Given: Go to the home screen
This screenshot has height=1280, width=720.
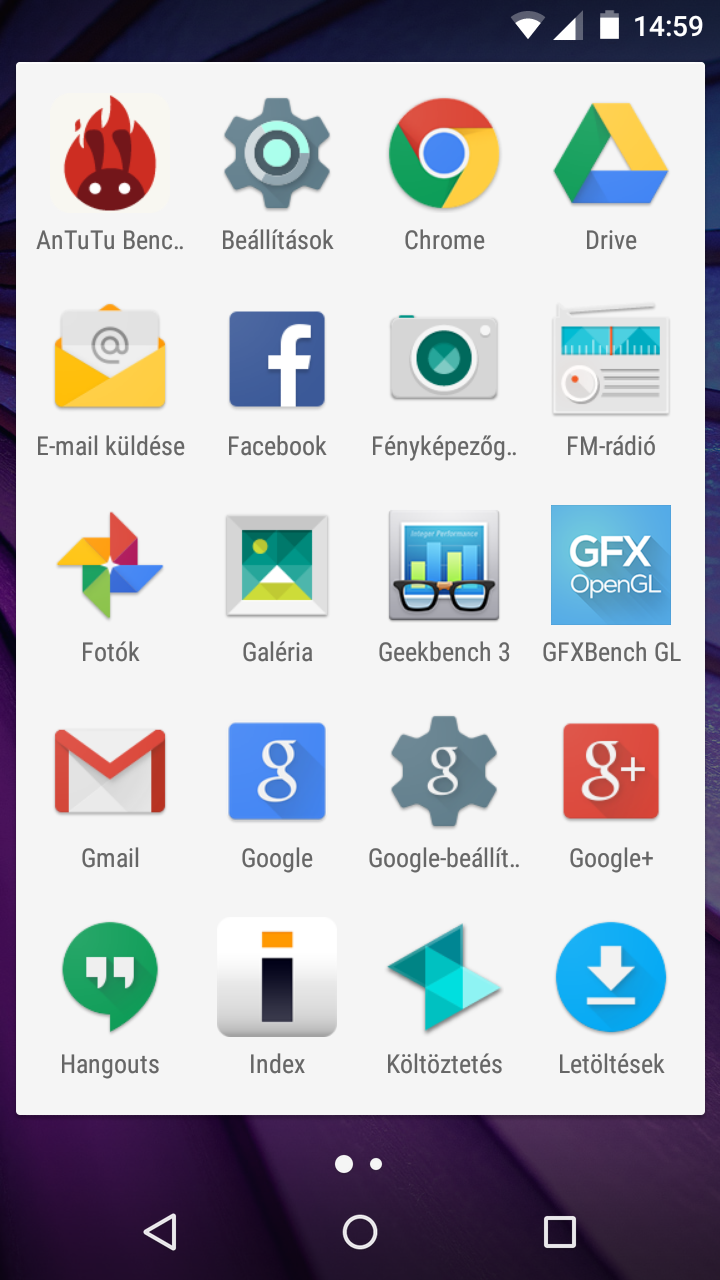Looking at the screenshot, I should 360,1232.
